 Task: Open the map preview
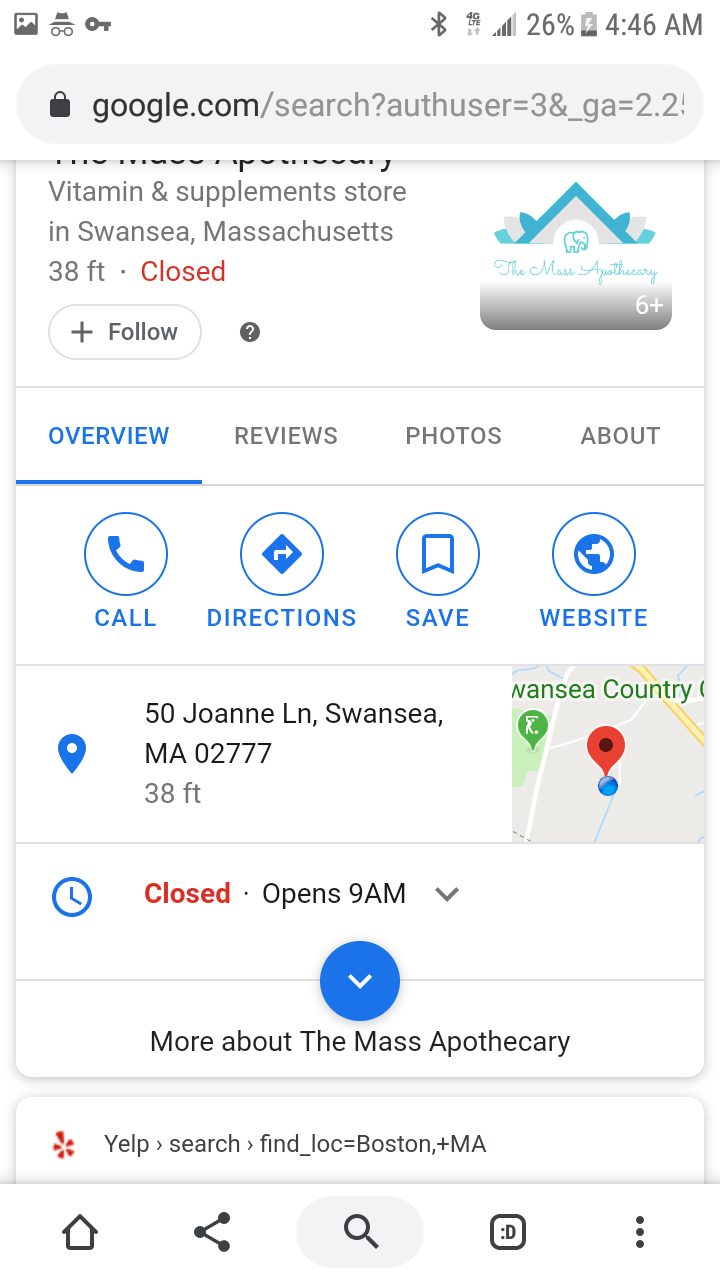tap(608, 754)
